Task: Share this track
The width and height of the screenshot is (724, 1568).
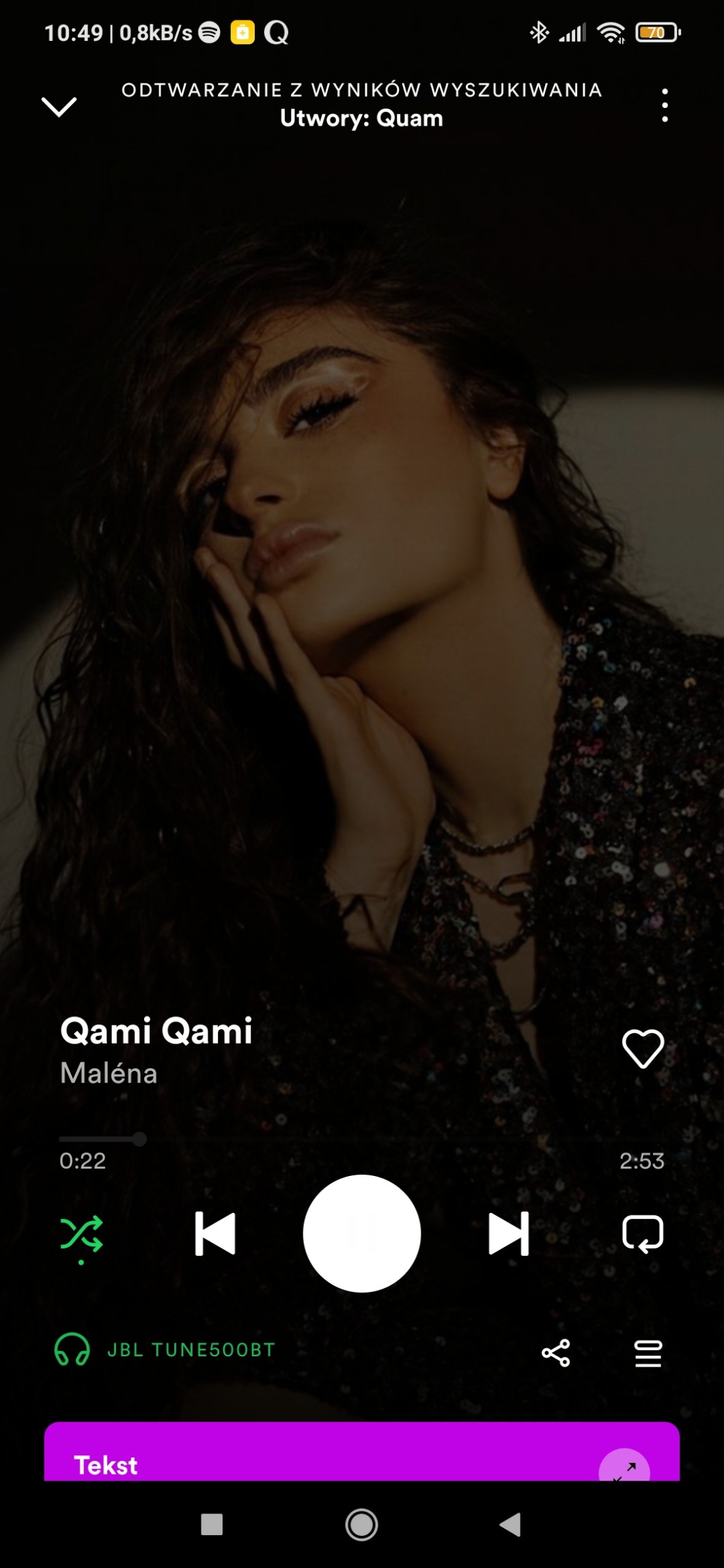Action: [556, 1353]
